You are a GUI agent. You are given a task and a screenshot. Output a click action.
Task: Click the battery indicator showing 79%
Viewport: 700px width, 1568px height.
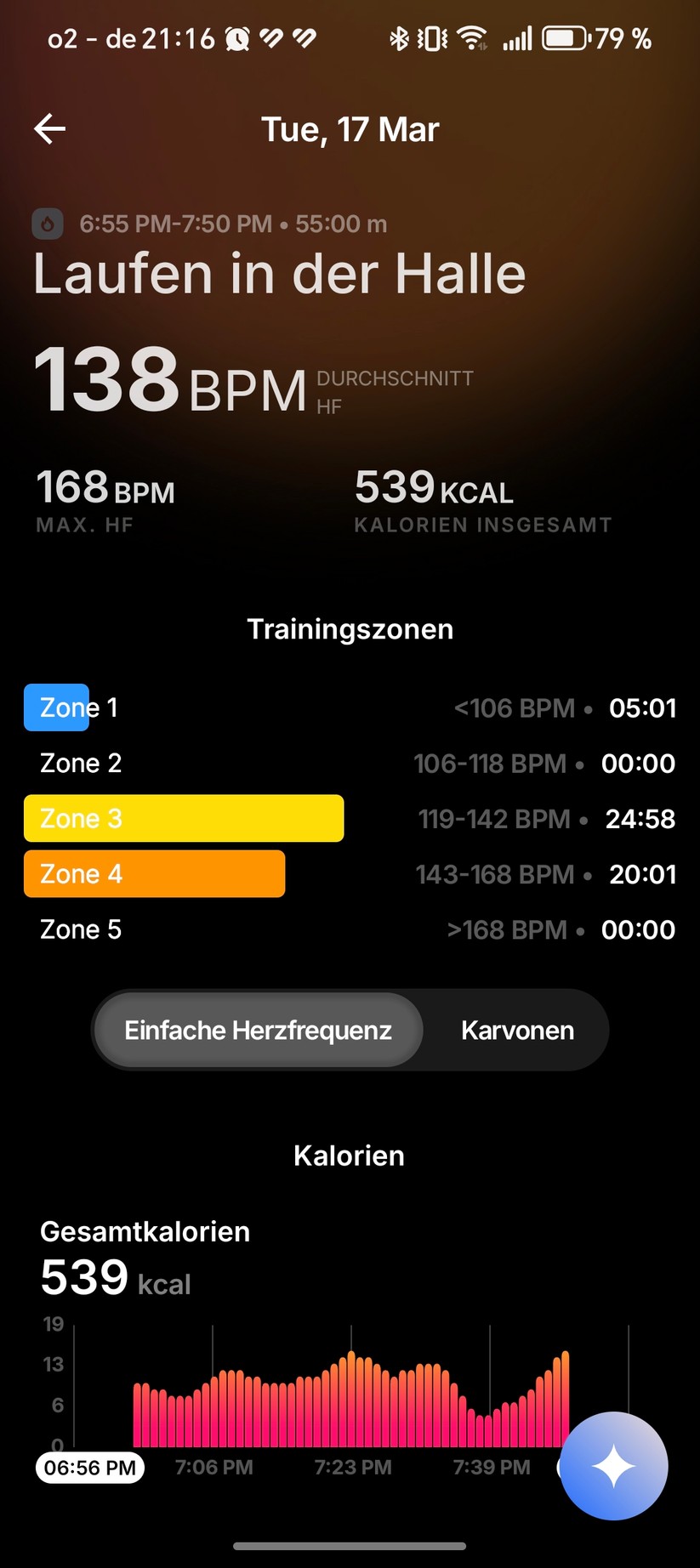[x=566, y=37]
